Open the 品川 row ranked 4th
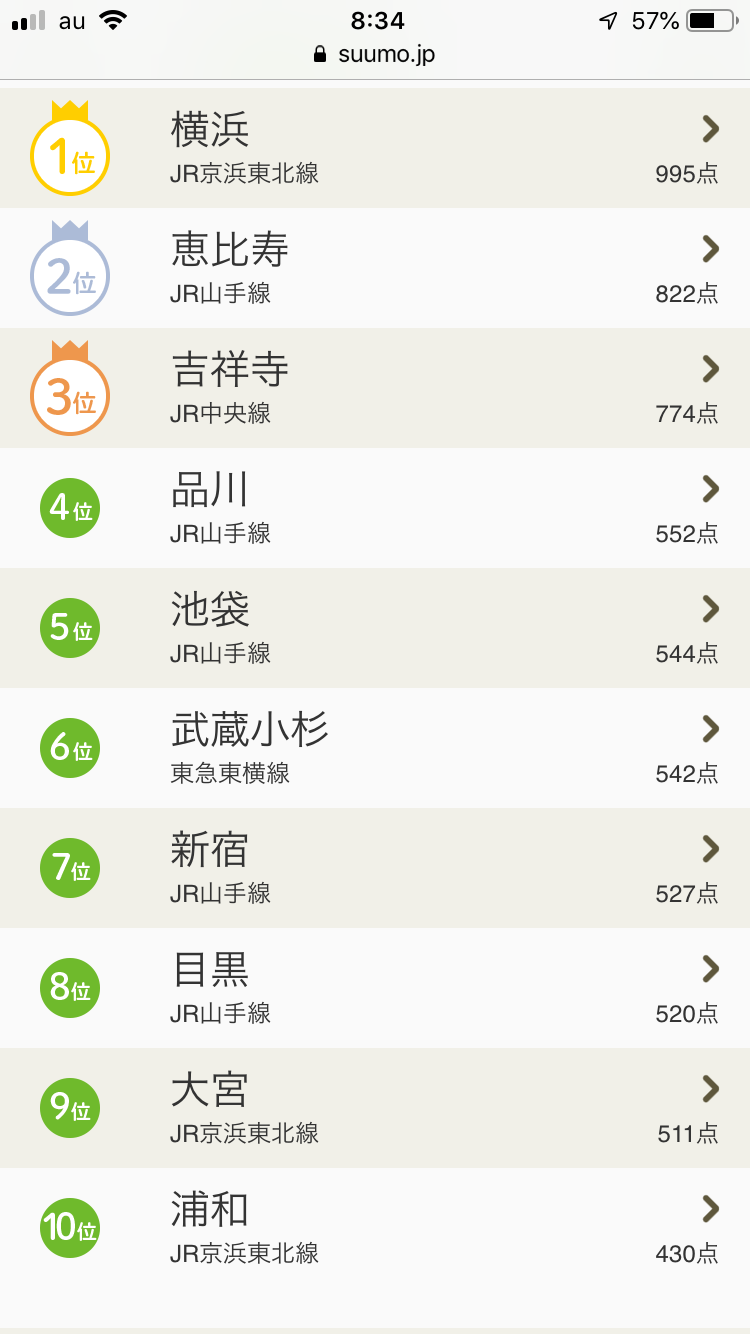This screenshot has width=750, height=1334. (x=375, y=508)
